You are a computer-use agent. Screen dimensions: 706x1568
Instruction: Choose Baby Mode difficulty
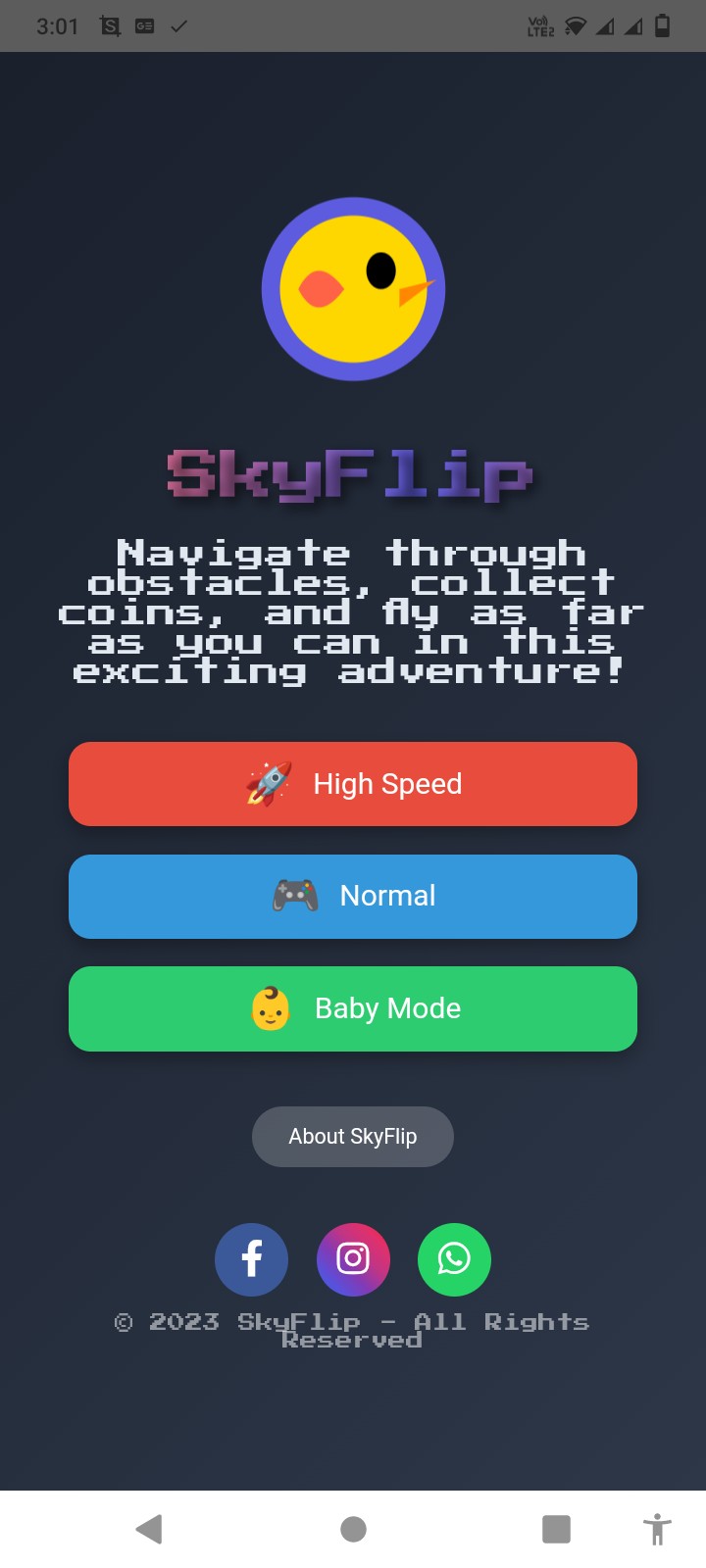[x=353, y=1008]
